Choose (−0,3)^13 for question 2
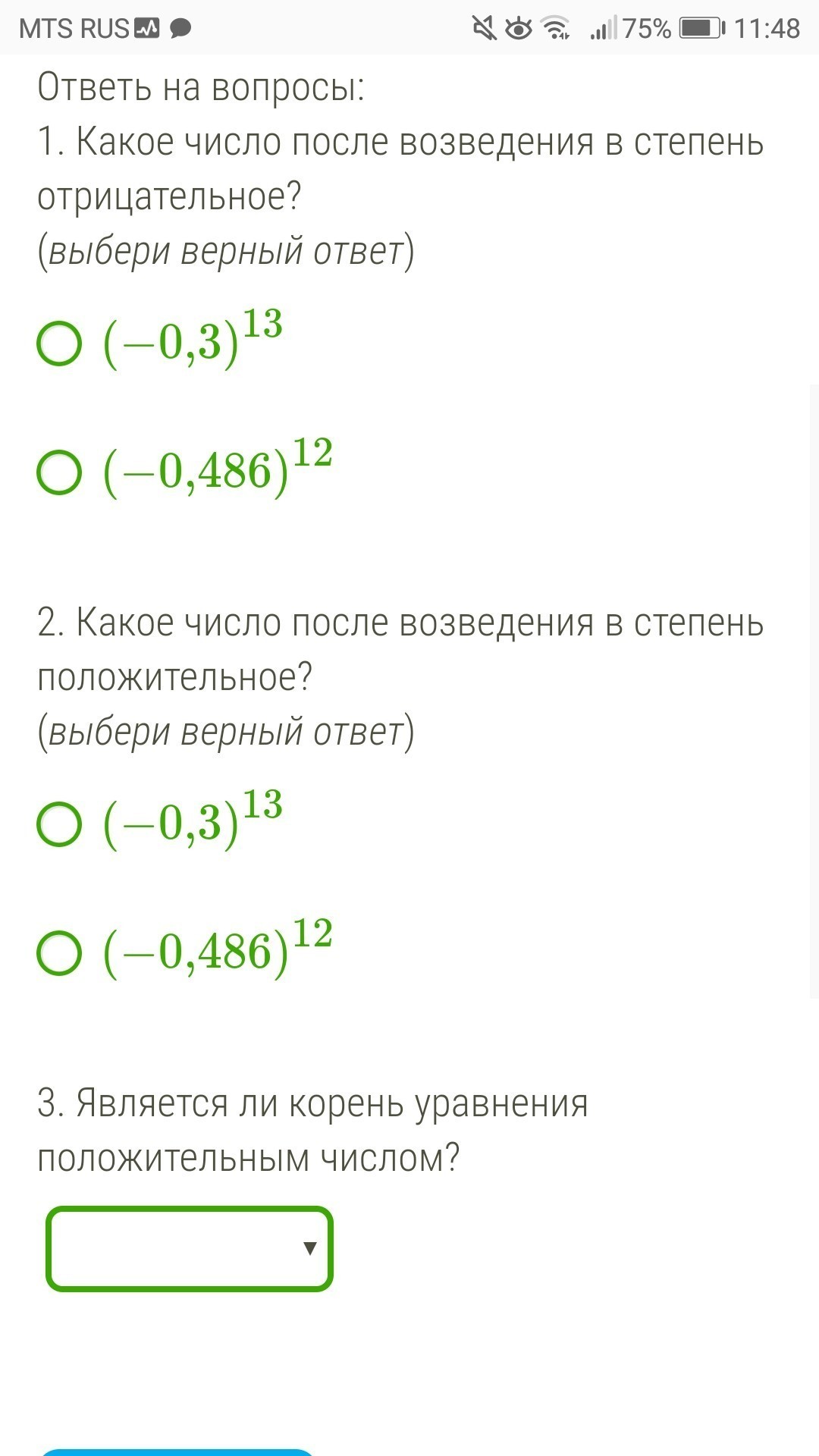The width and height of the screenshot is (819, 1456). pos(59,824)
